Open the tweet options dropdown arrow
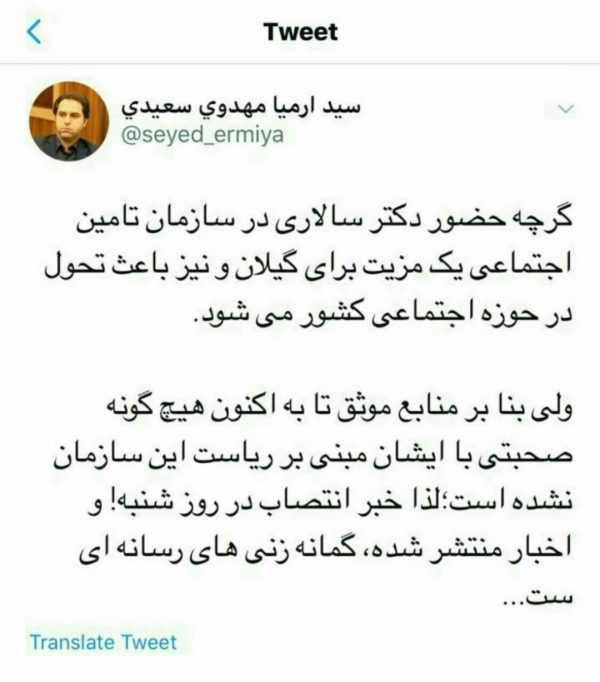 [565, 108]
